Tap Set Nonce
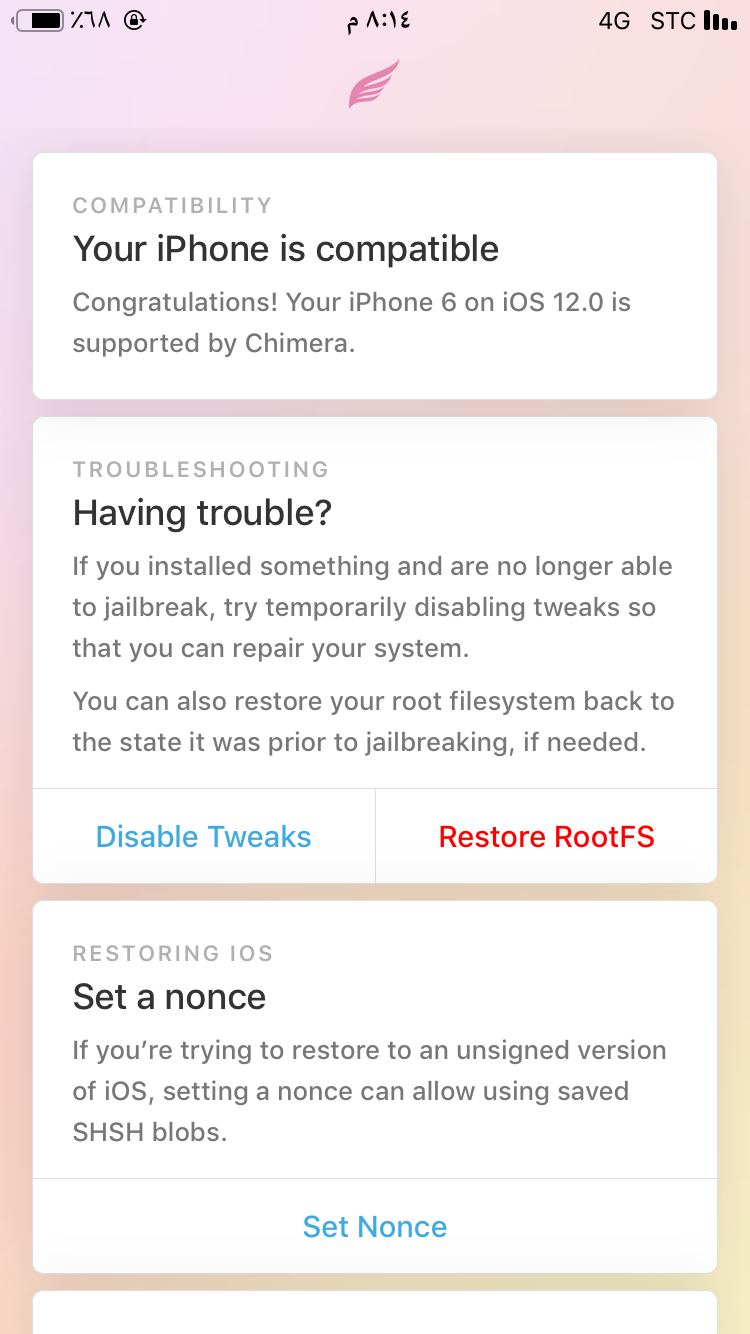Viewport: 750px width, 1334px height. click(x=375, y=1226)
